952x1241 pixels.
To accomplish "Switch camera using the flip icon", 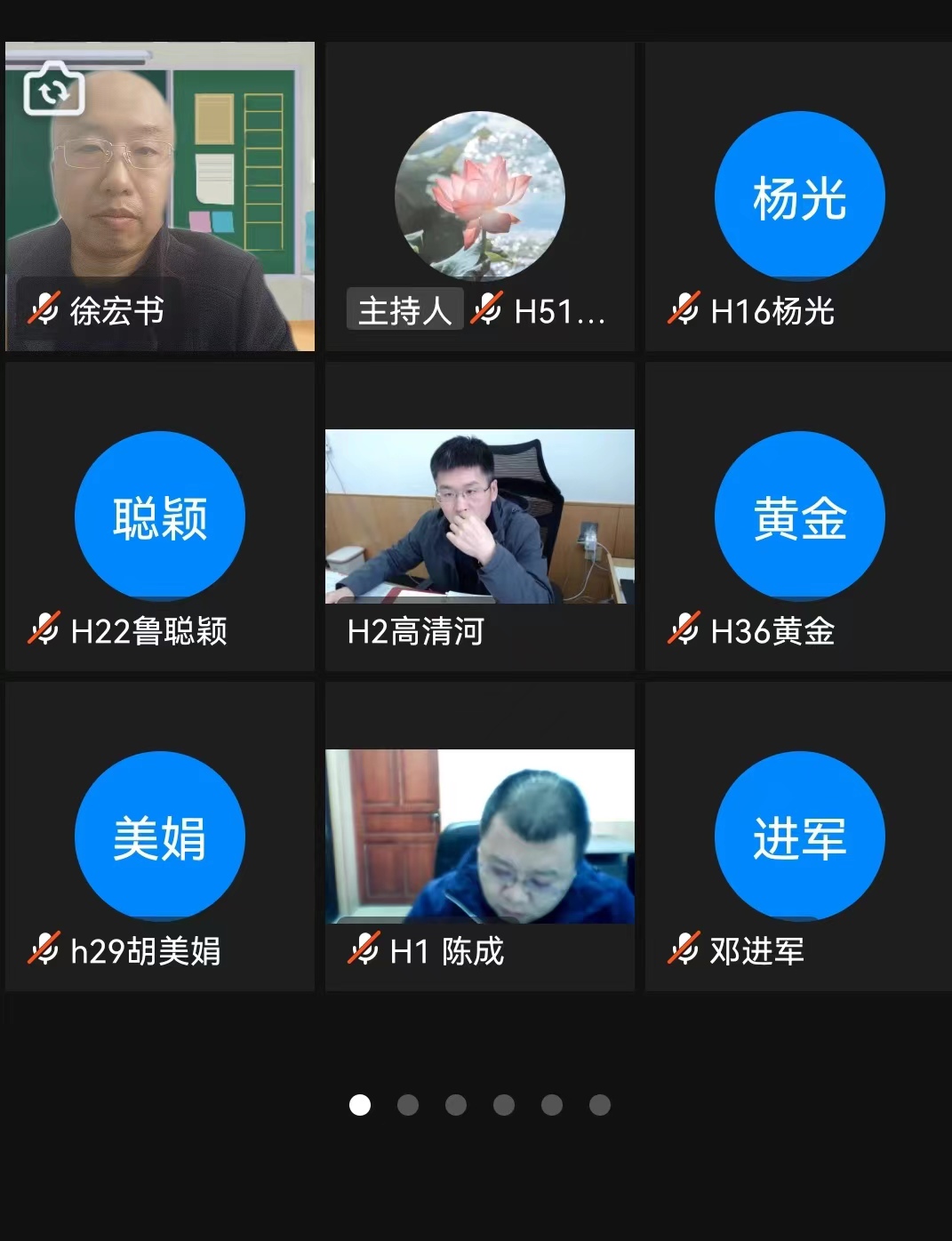I will 54,89.
